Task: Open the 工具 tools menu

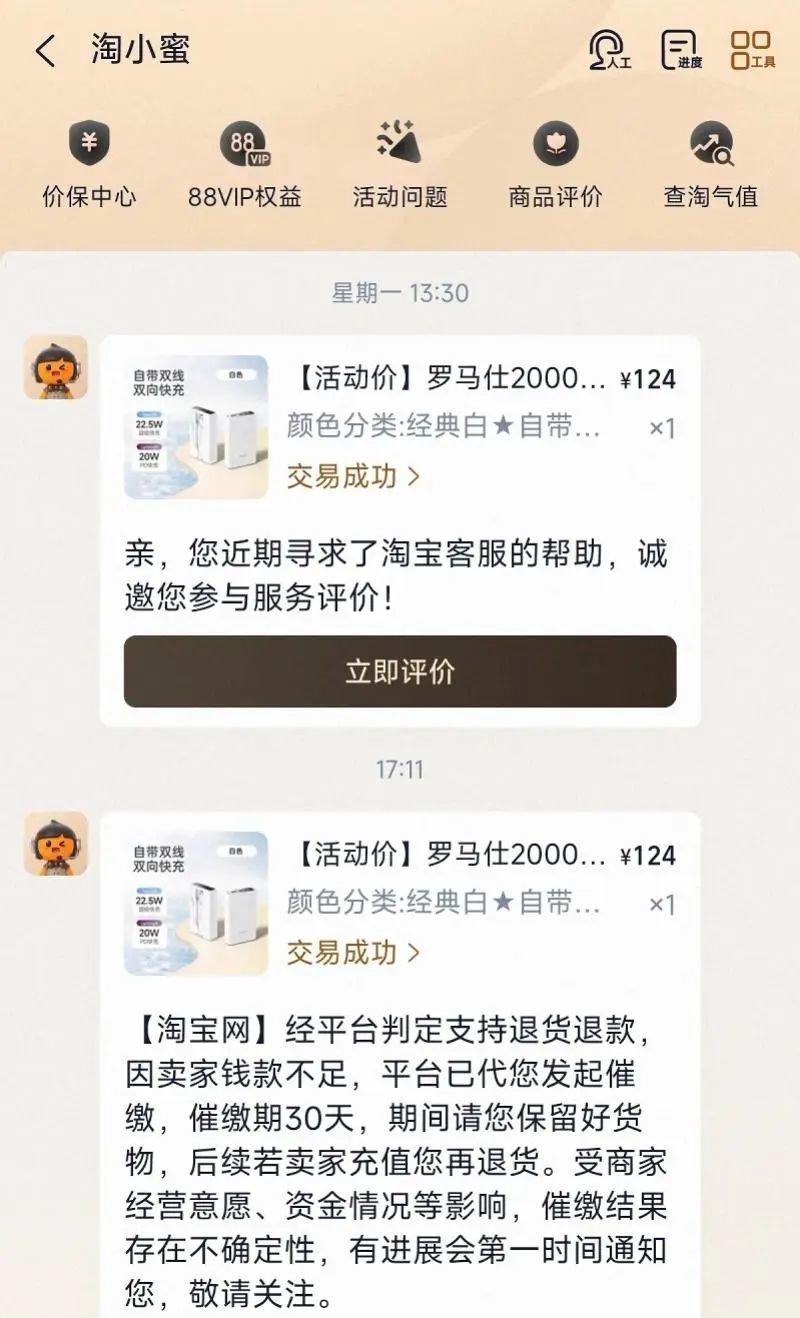Action: [x=752, y=50]
